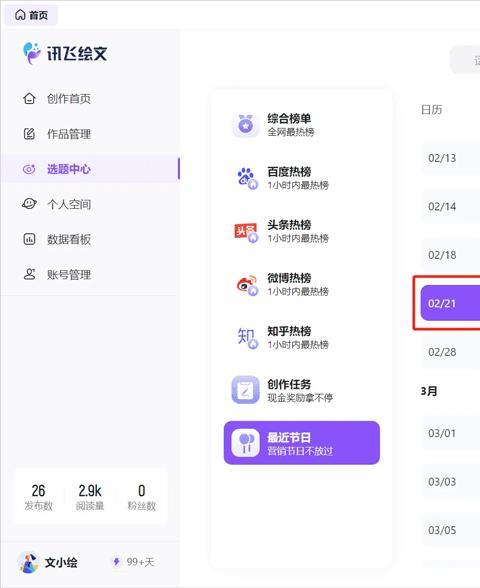Select 综合榜单 hot list
Viewport: 480px width, 588px height.
[x=302, y=125]
